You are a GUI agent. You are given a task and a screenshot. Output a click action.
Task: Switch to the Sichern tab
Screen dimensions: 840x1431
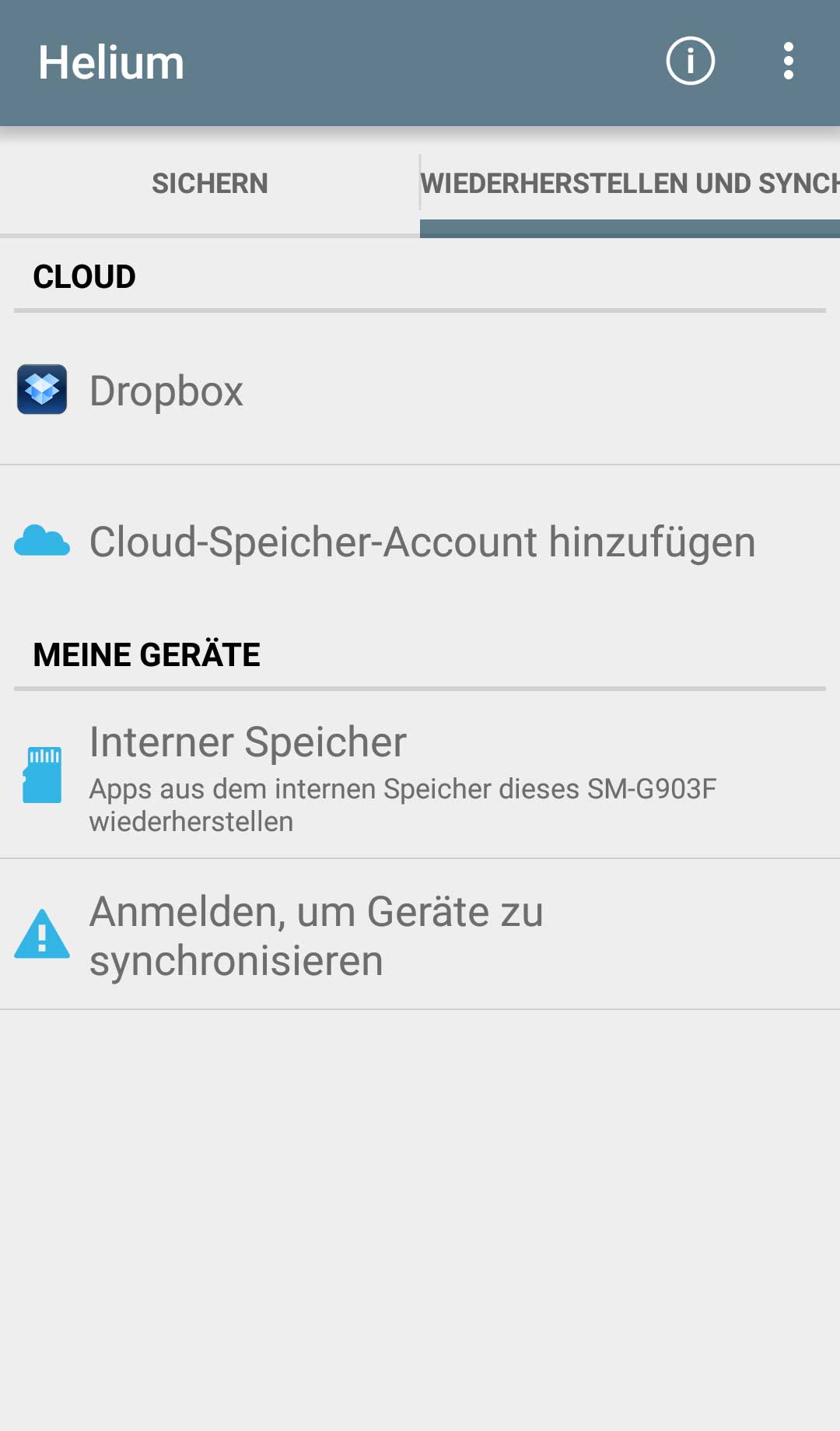(210, 184)
